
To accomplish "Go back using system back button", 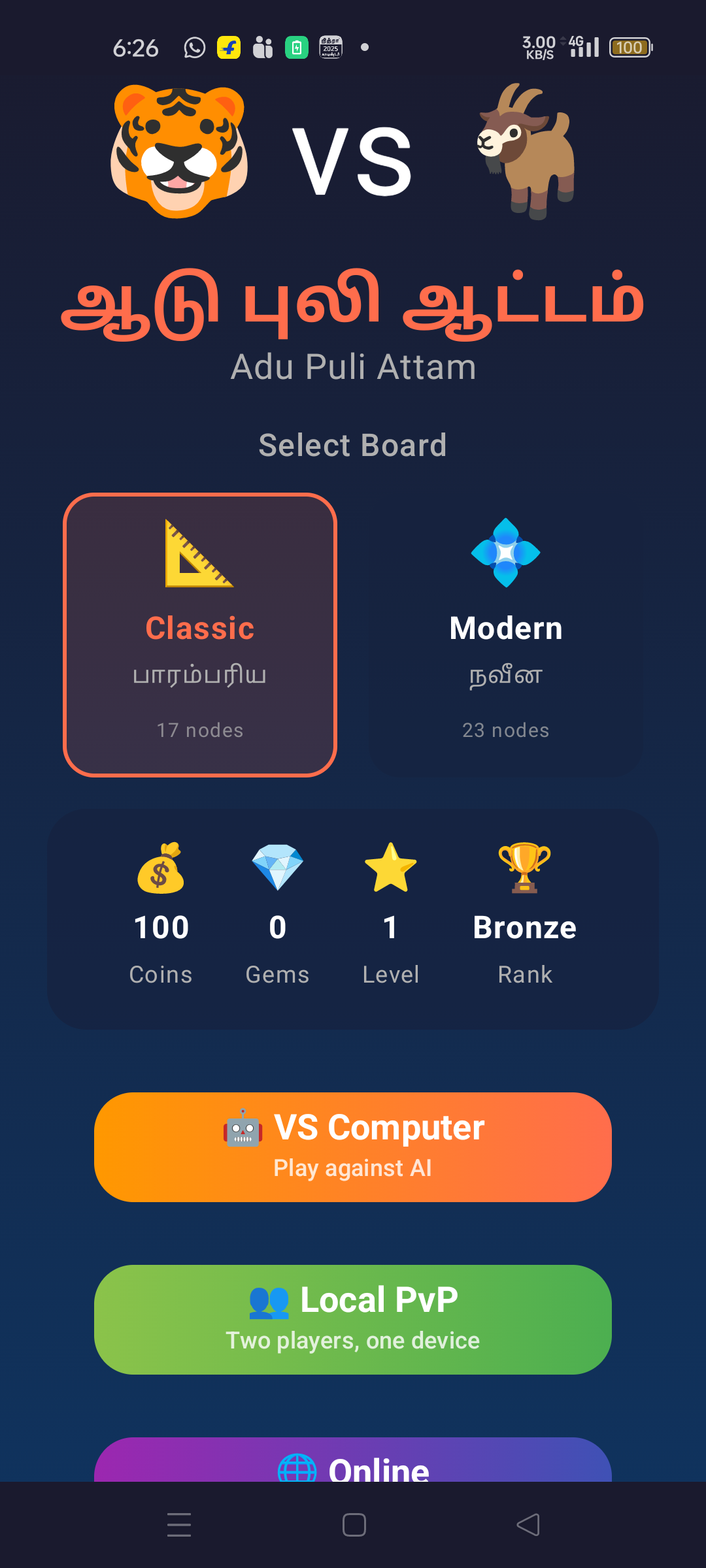I will coord(528,1525).
